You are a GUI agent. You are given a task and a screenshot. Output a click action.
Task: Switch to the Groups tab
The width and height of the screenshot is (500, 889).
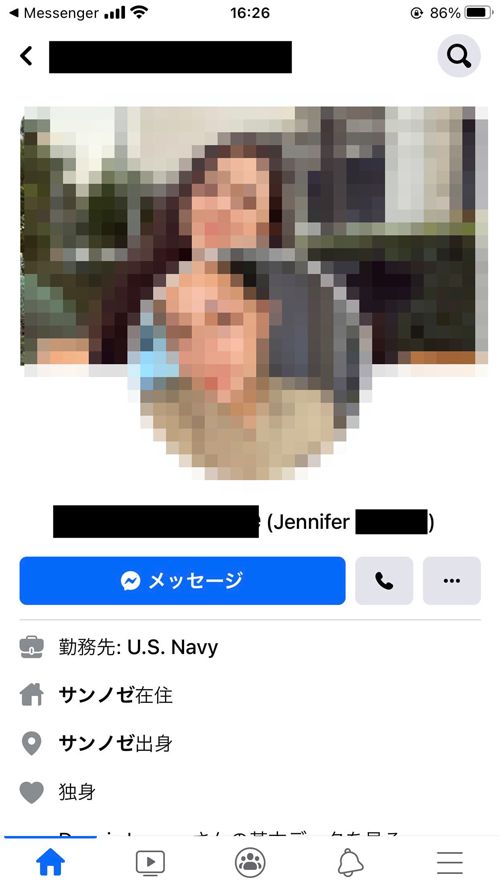click(250, 863)
